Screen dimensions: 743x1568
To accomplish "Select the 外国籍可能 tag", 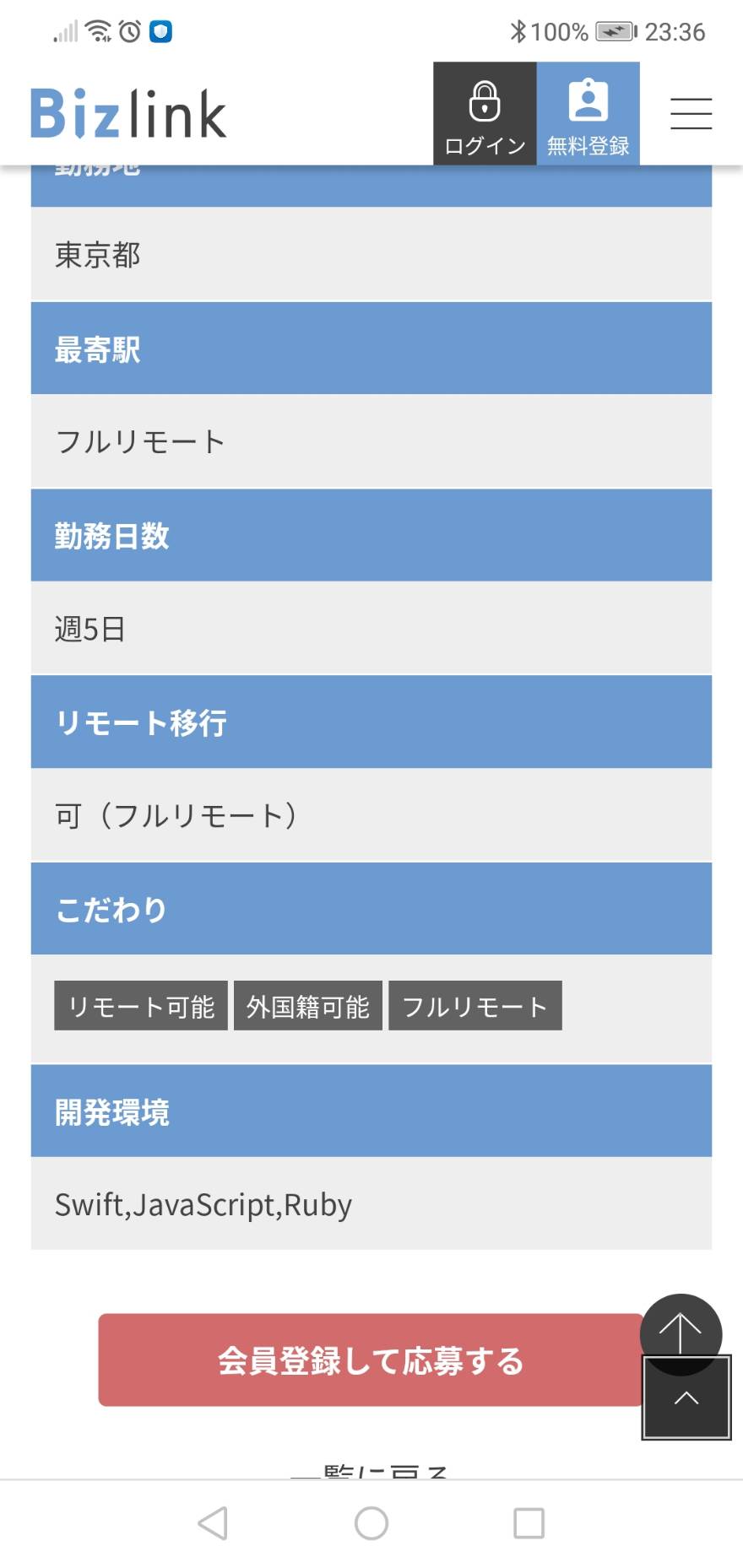I will point(308,1006).
